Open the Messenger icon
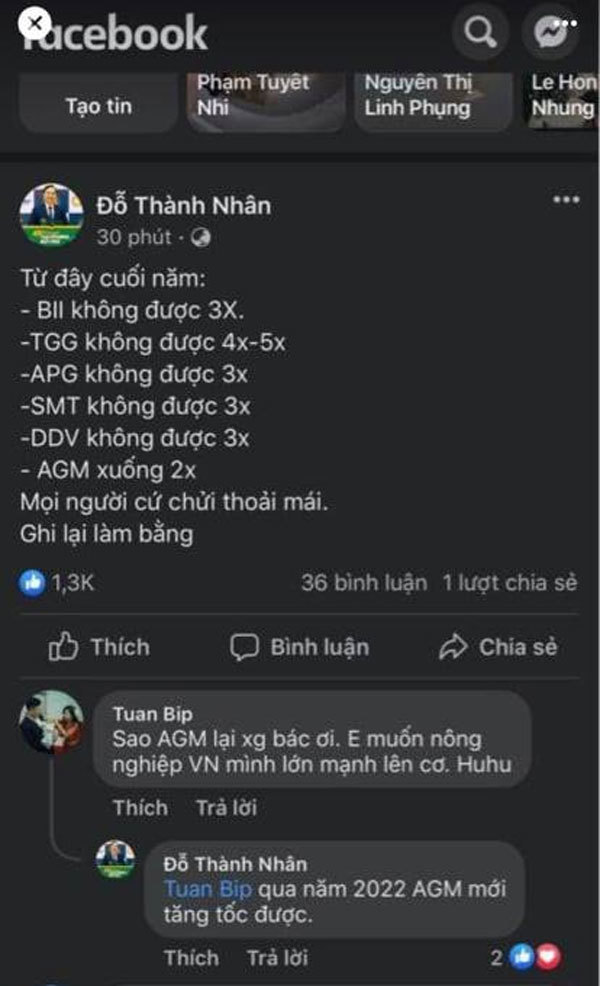This screenshot has height=986, width=600. coord(551,33)
